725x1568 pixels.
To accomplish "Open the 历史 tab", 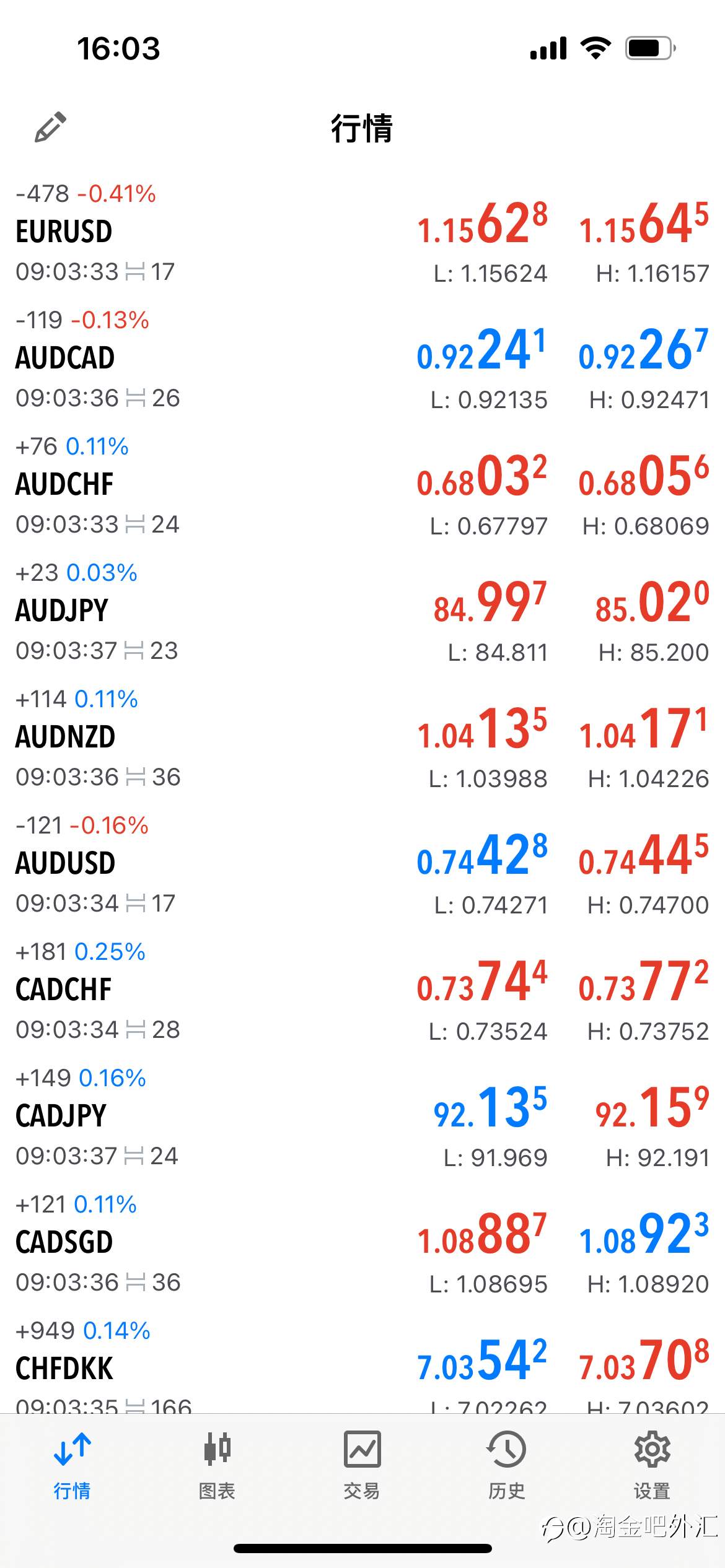I will 506,1465.
